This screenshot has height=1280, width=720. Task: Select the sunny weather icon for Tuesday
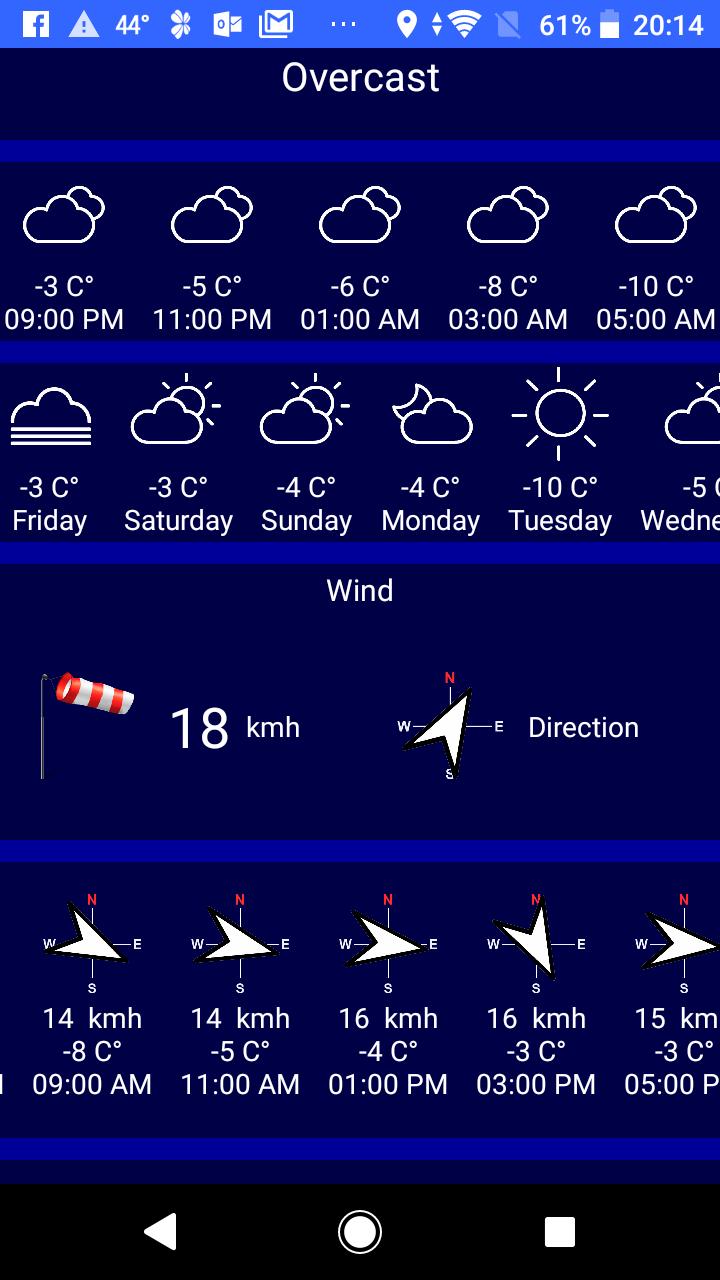(x=560, y=413)
